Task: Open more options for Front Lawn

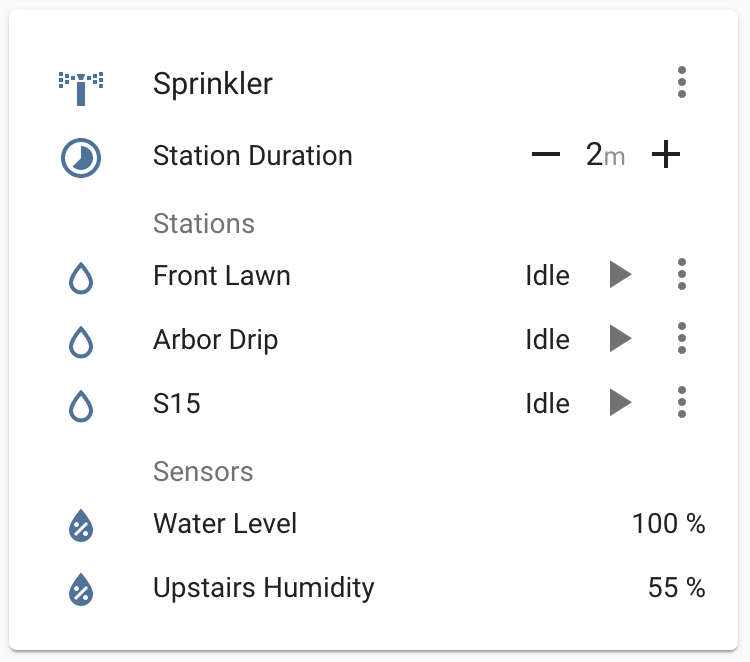Action: 681,274
